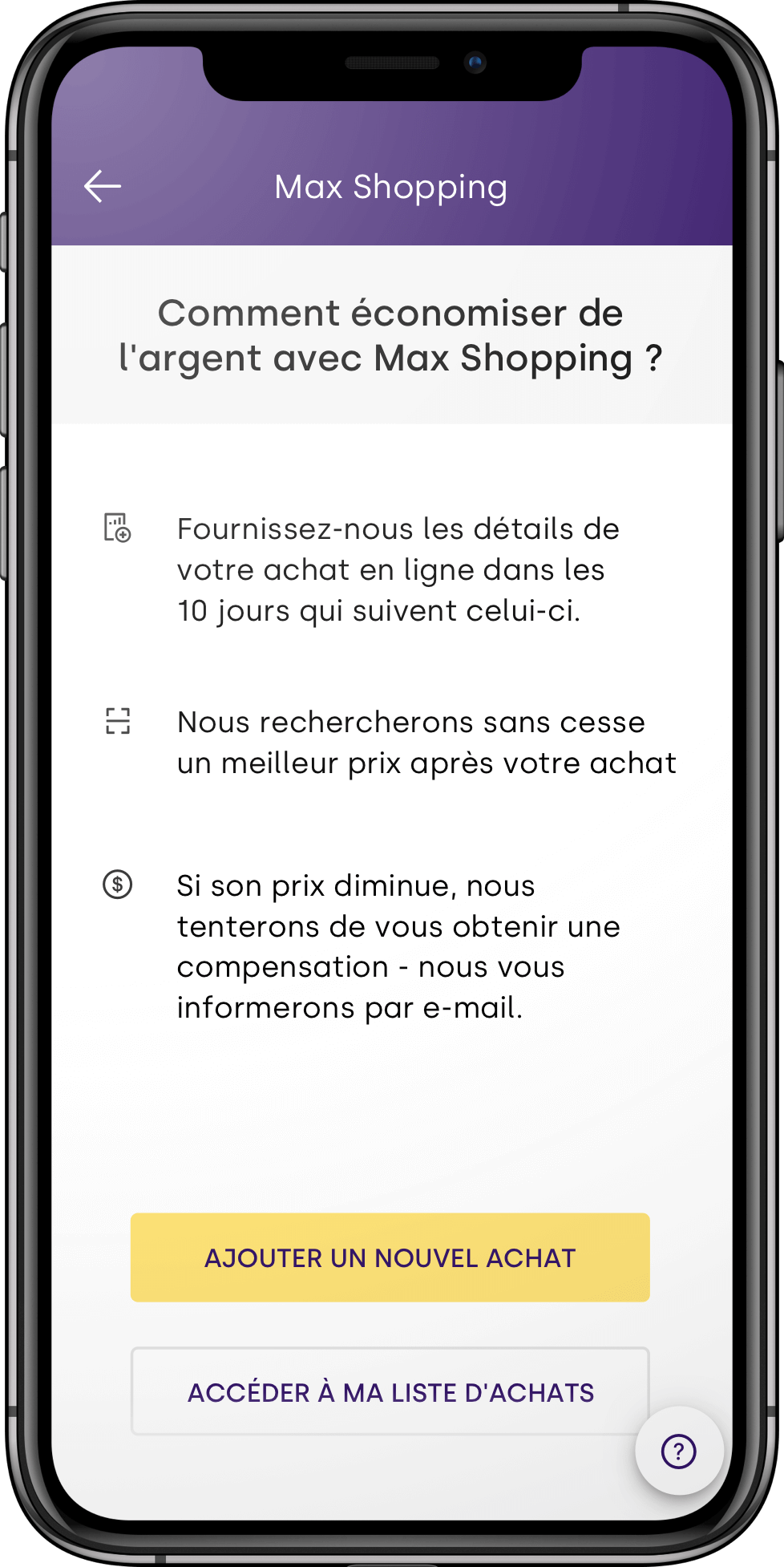The image size is (784, 1567).
Task: Tap the Ajouter un nouvel achat button
Action: [390, 1257]
